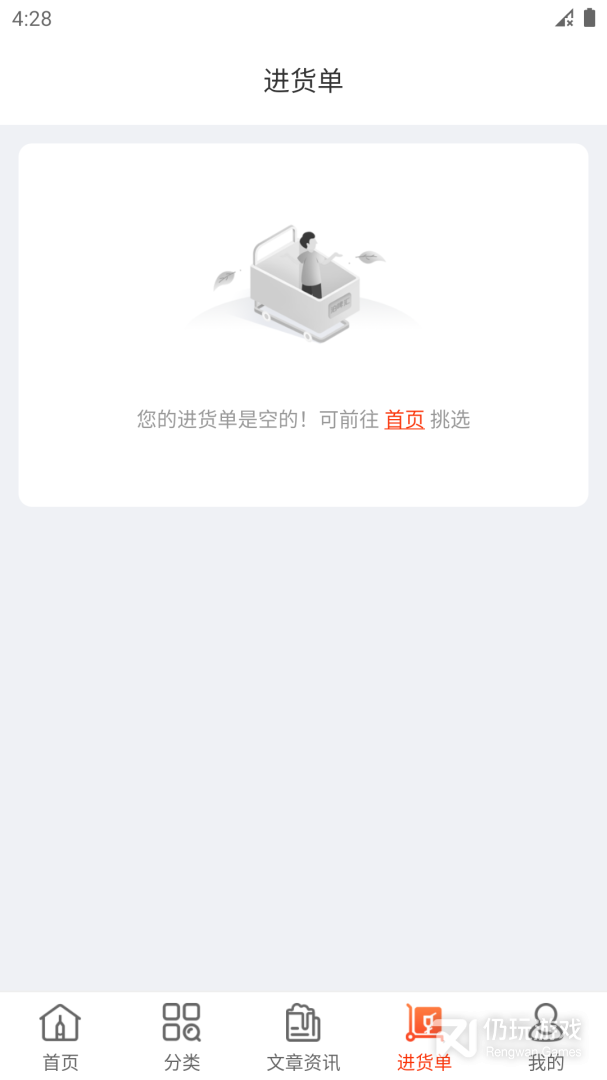This screenshot has height=1080, width=607.
Task: Switch to the 首页 bottom tab
Action: click(60, 1037)
